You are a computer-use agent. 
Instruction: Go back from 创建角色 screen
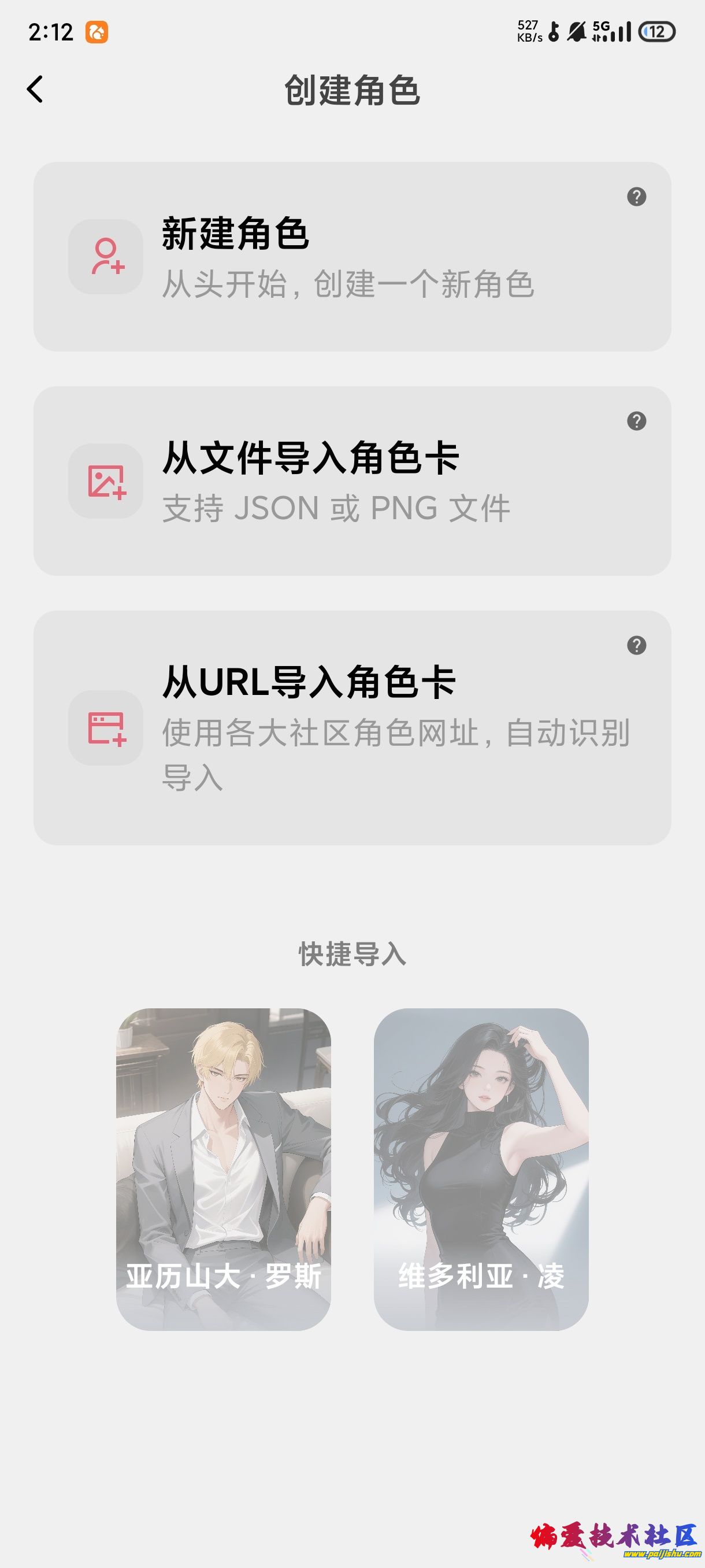click(35, 90)
